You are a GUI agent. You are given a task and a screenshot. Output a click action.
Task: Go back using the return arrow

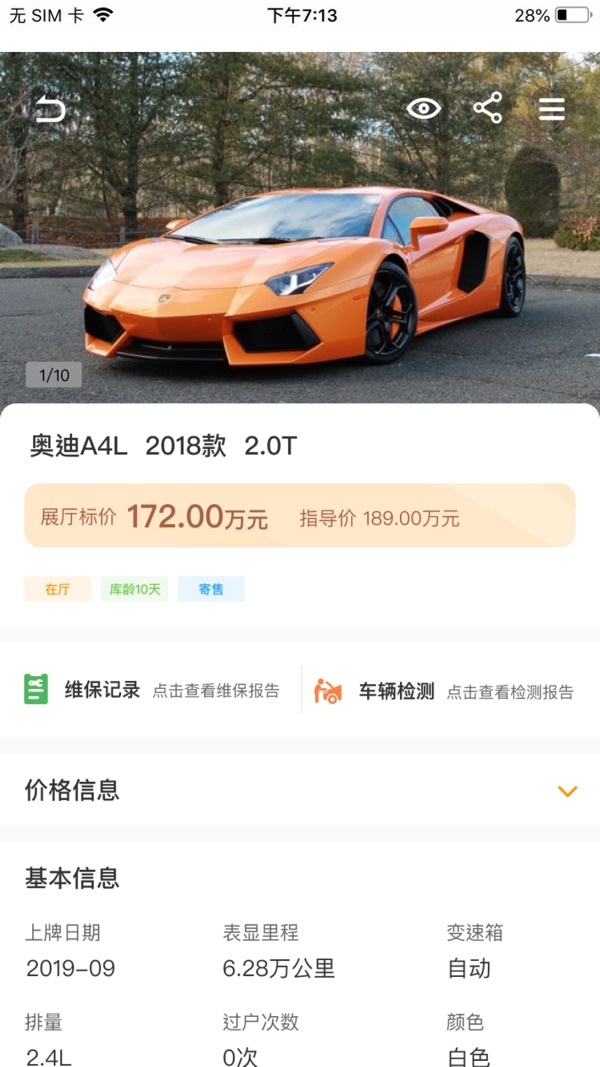coord(50,109)
